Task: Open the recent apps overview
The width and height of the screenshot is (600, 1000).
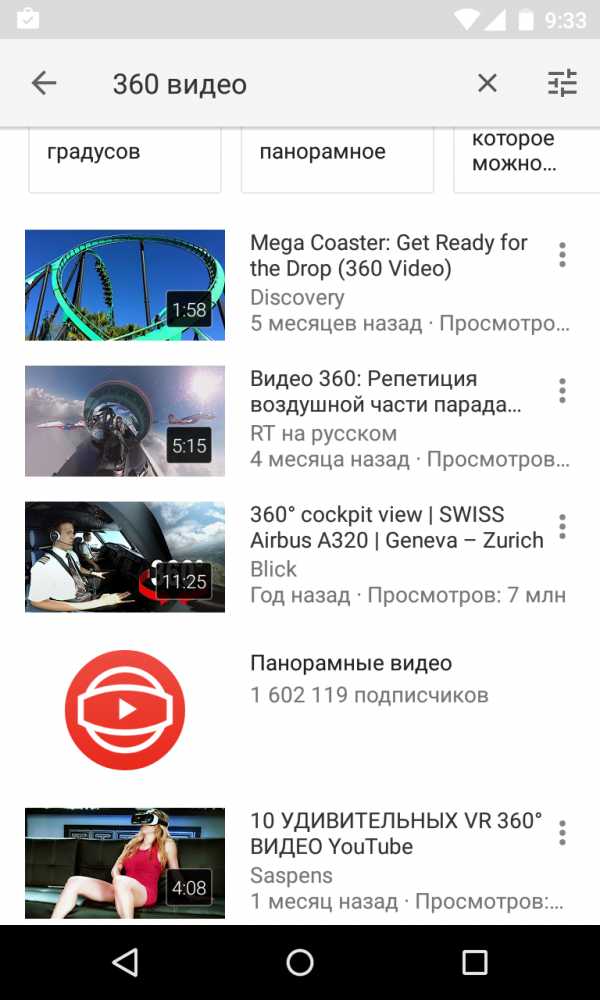Action: [x=474, y=962]
